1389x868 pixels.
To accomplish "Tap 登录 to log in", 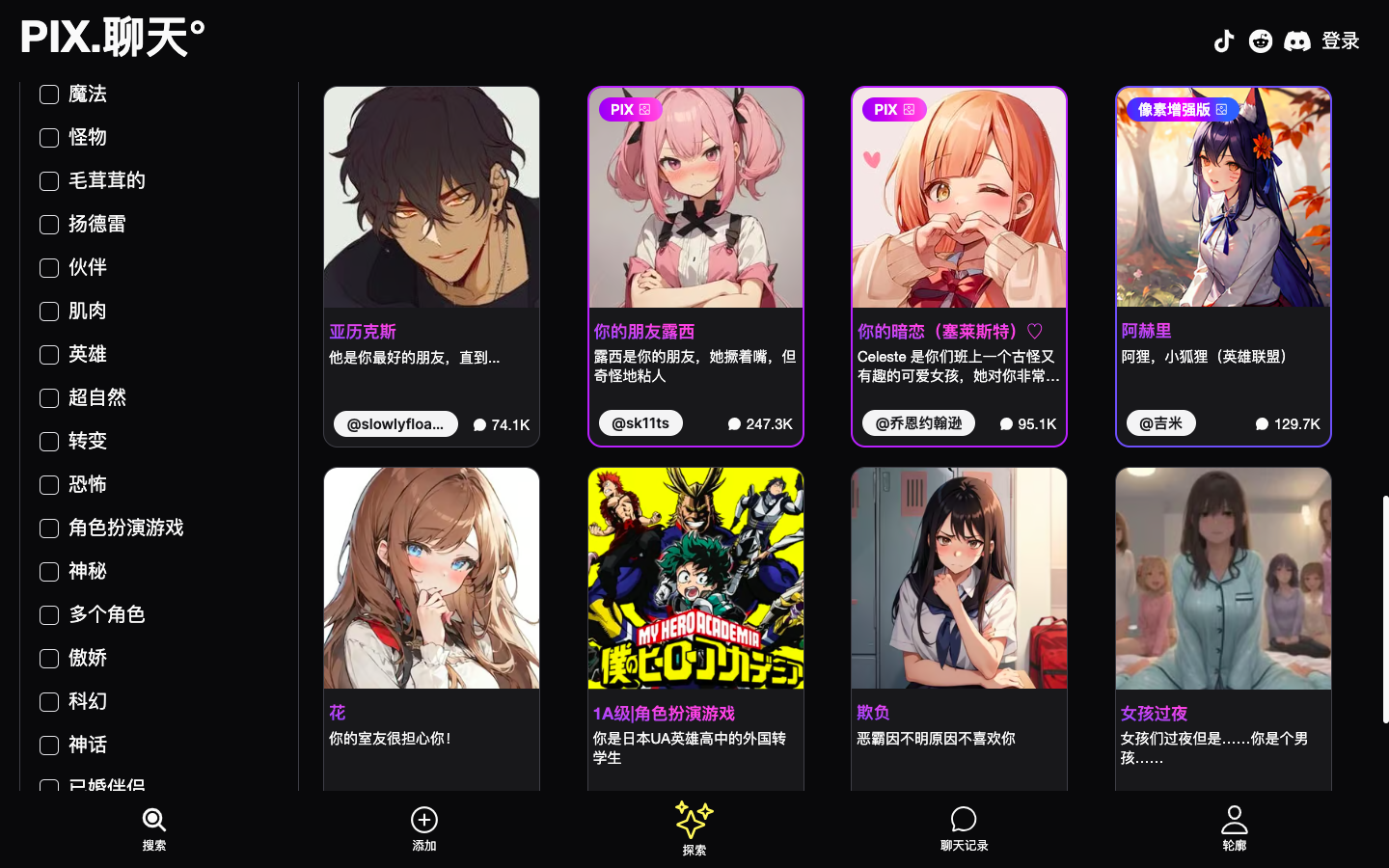I will pyautogui.click(x=1341, y=41).
